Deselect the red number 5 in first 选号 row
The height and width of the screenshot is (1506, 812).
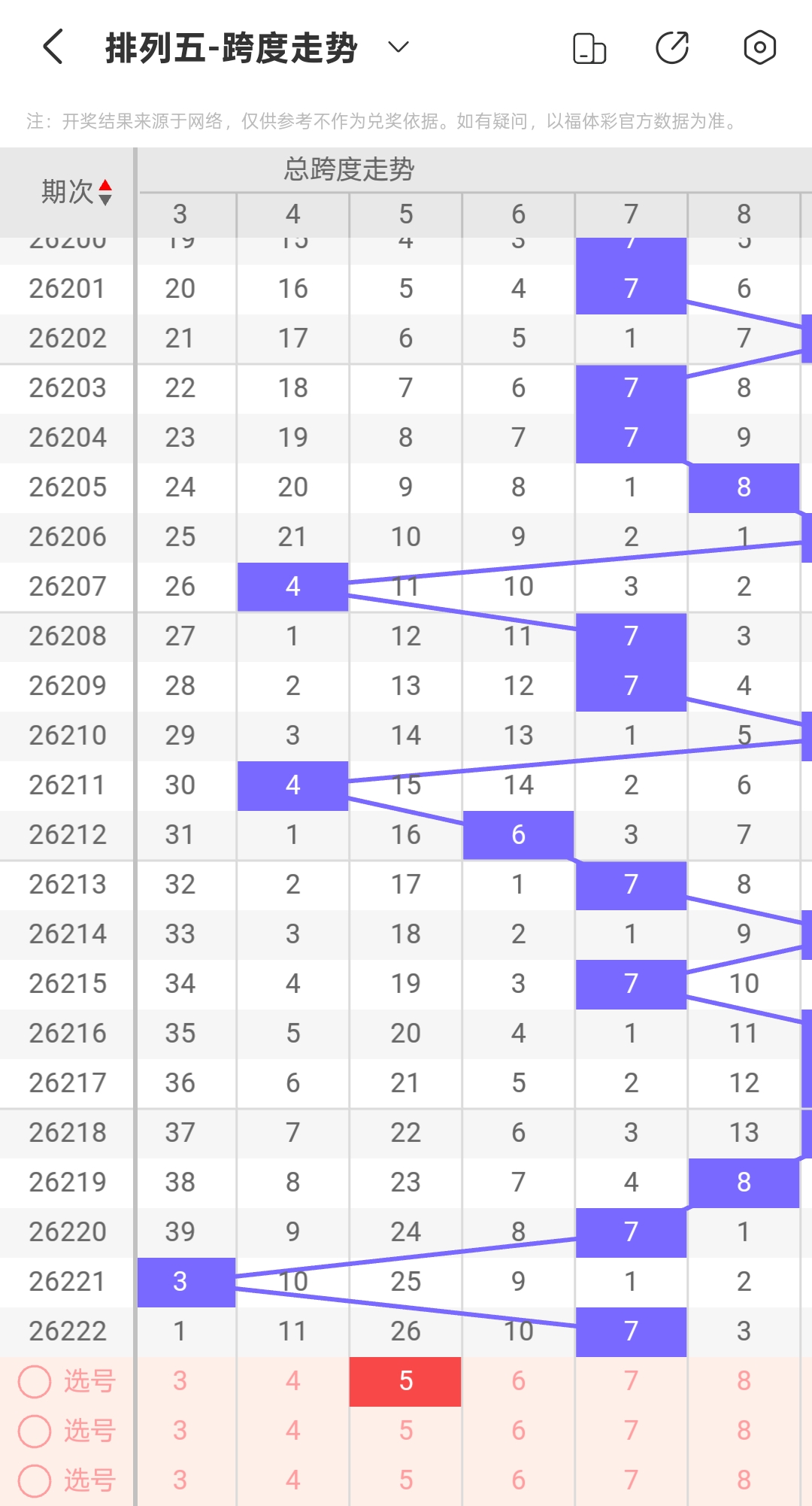tap(405, 1381)
